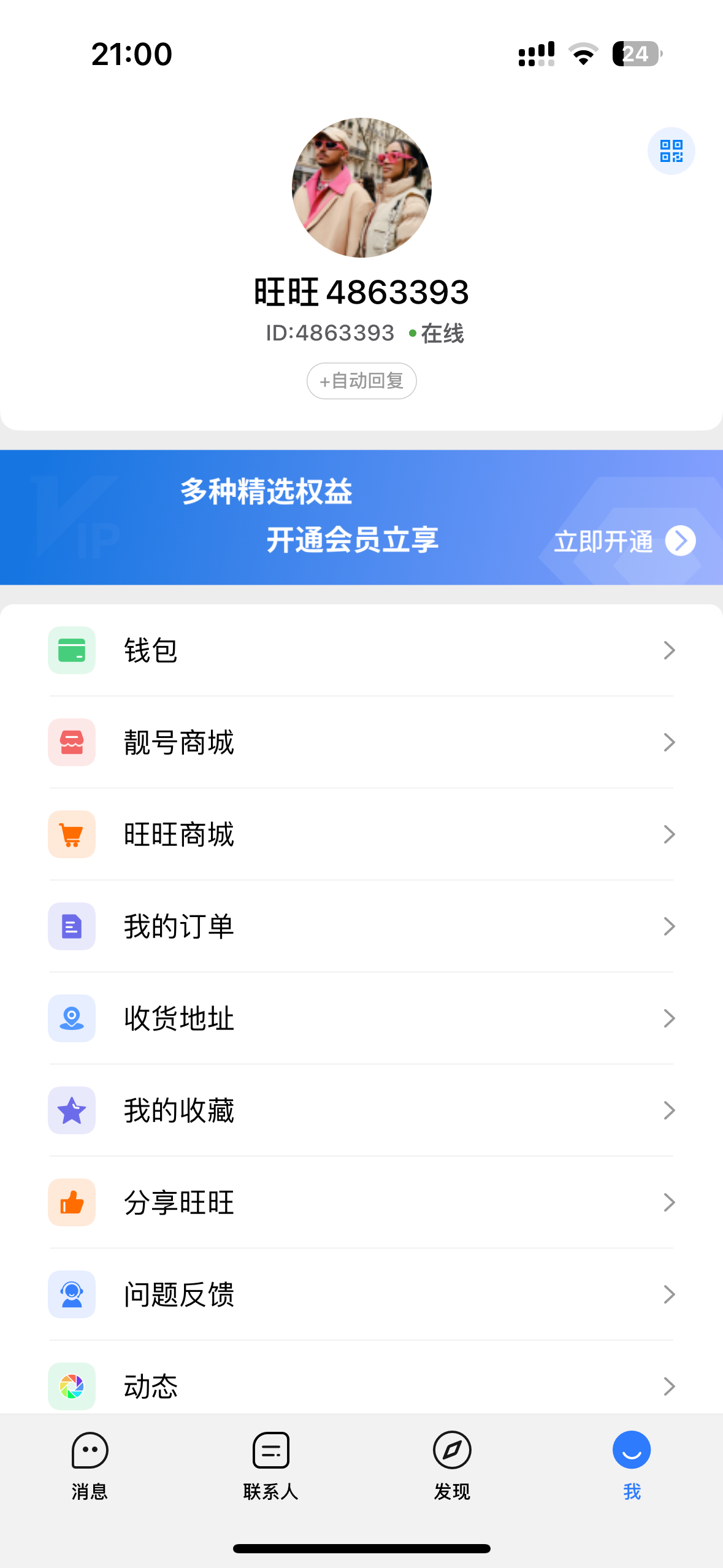
Task: Open 我的收藏
Action: (361, 1110)
